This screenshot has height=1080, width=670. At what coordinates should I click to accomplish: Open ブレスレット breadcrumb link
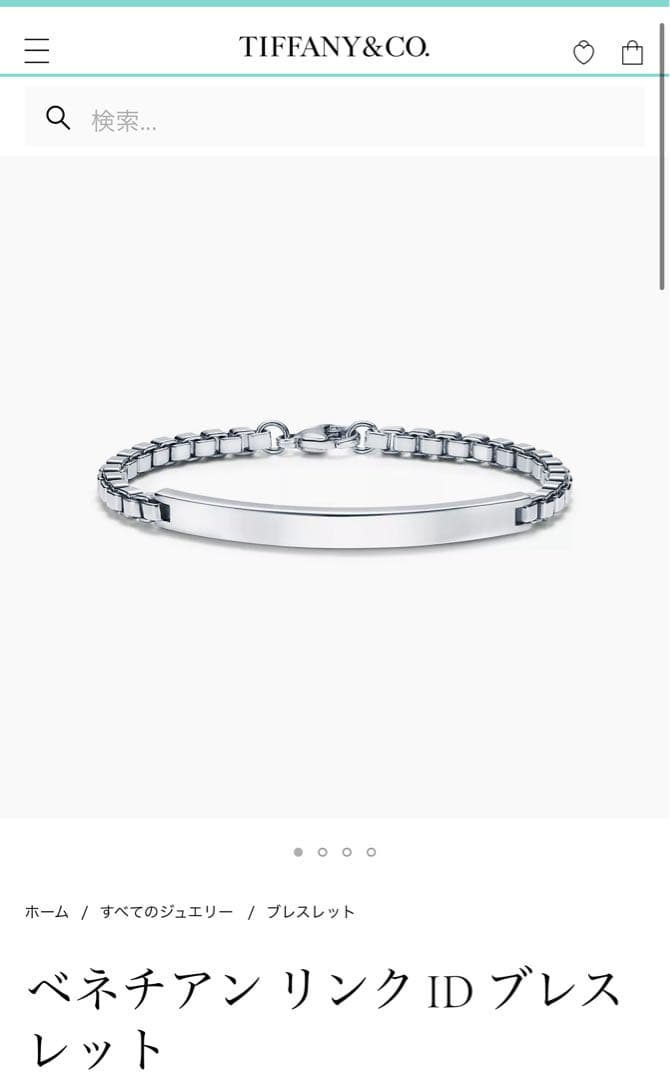click(x=311, y=912)
